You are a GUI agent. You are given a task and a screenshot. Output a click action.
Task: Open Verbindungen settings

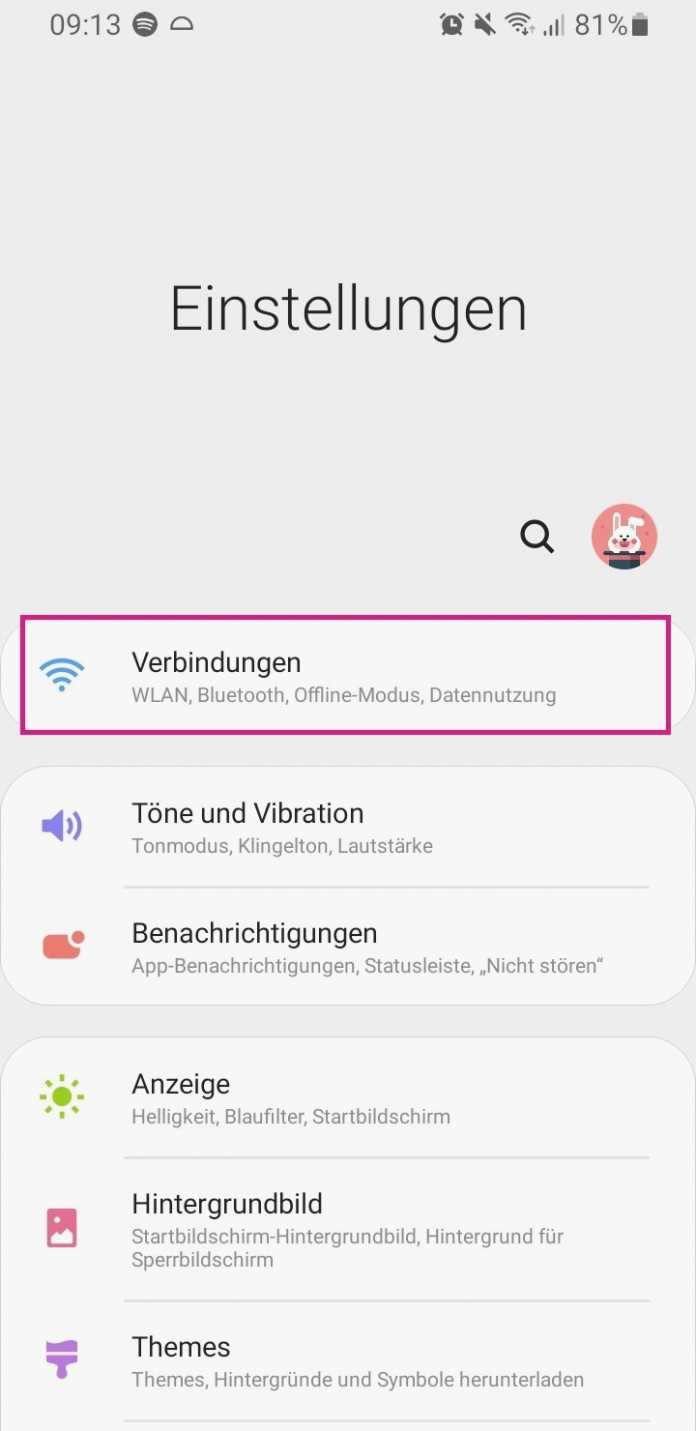click(x=346, y=677)
